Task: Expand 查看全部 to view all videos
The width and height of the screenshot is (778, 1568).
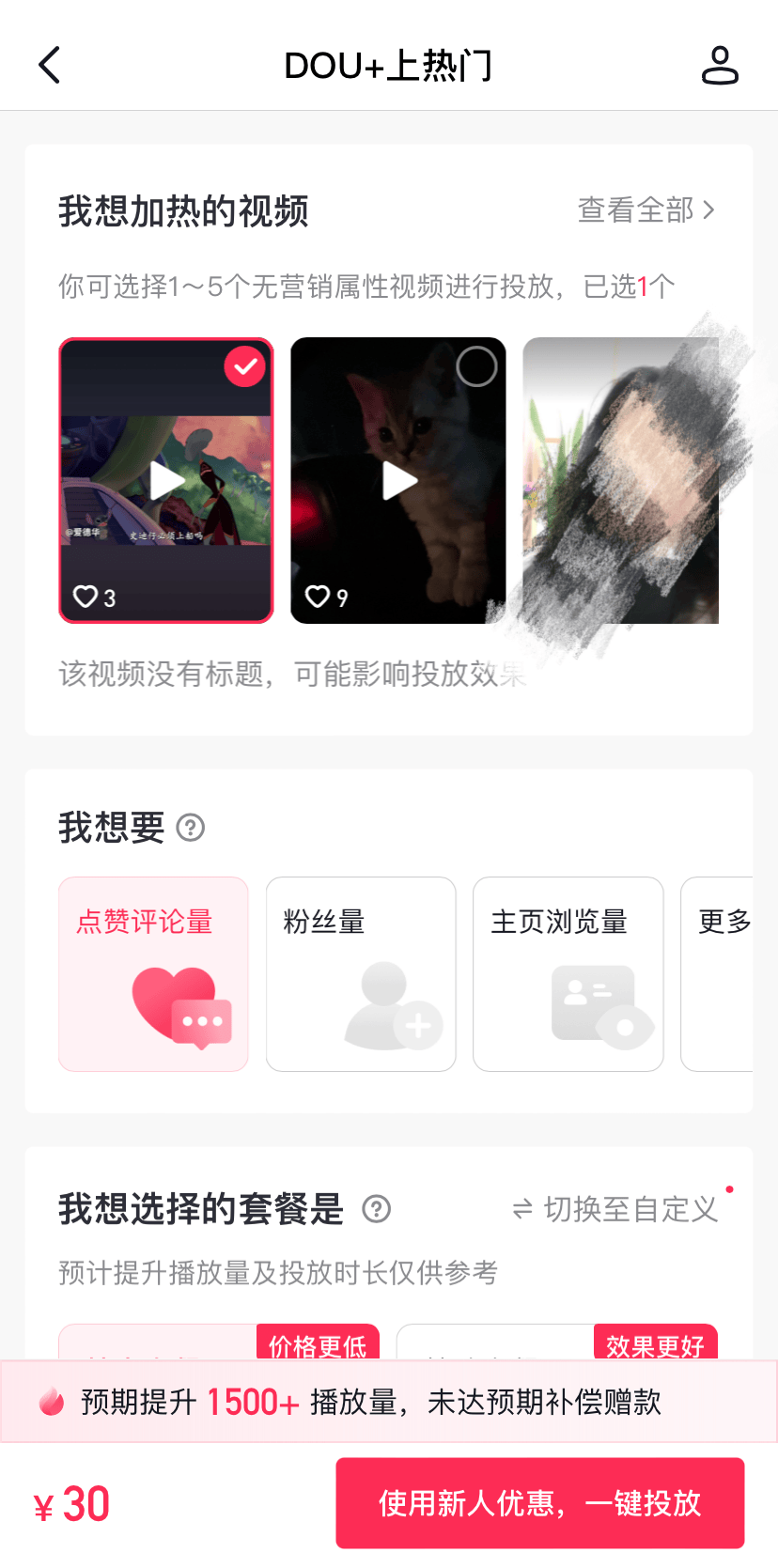Action: click(646, 210)
